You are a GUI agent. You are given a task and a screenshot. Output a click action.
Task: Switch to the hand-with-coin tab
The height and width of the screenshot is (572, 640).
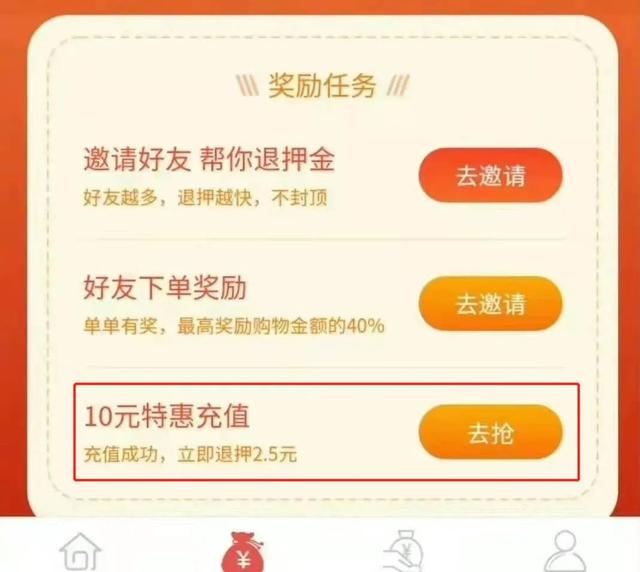(x=407, y=551)
